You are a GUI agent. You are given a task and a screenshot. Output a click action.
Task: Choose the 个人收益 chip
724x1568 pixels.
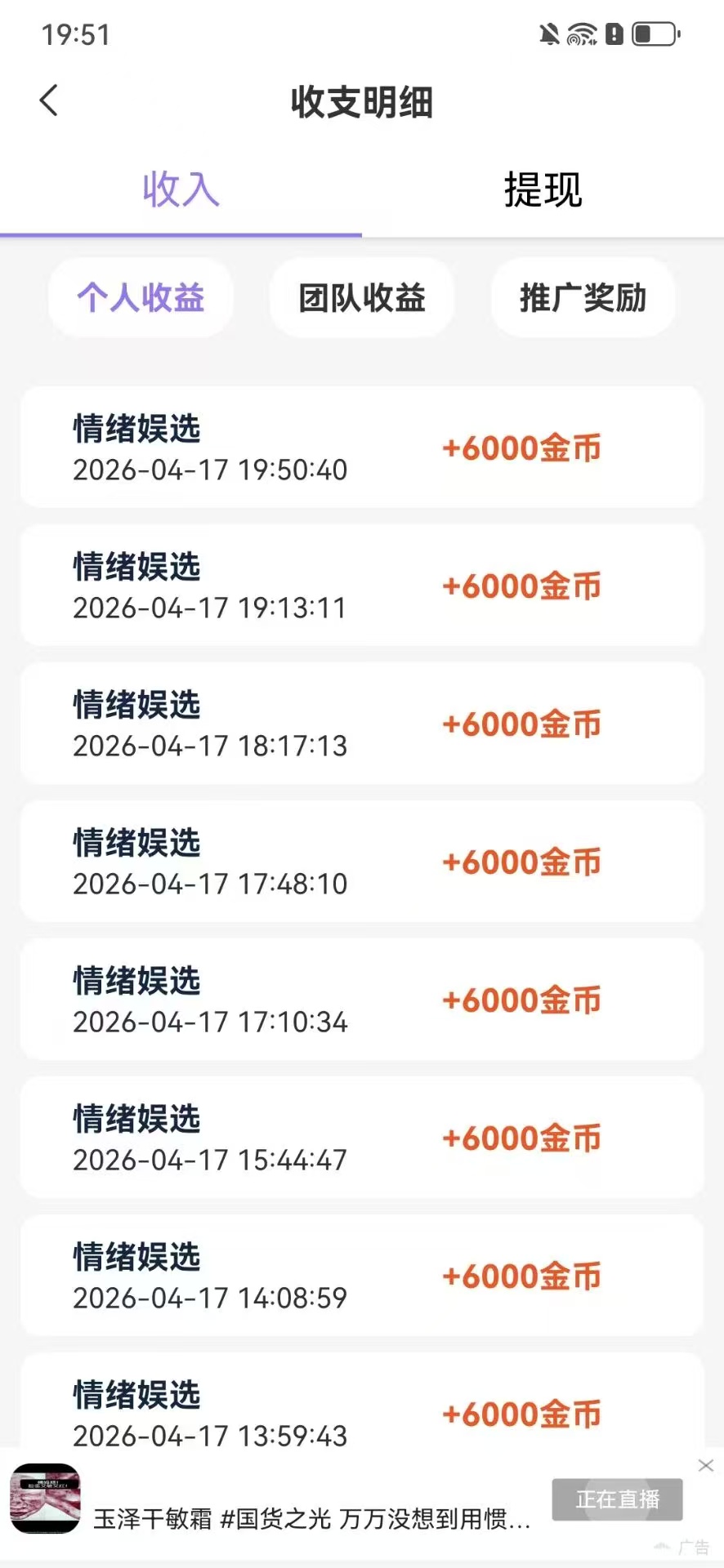(x=141, y=298)
